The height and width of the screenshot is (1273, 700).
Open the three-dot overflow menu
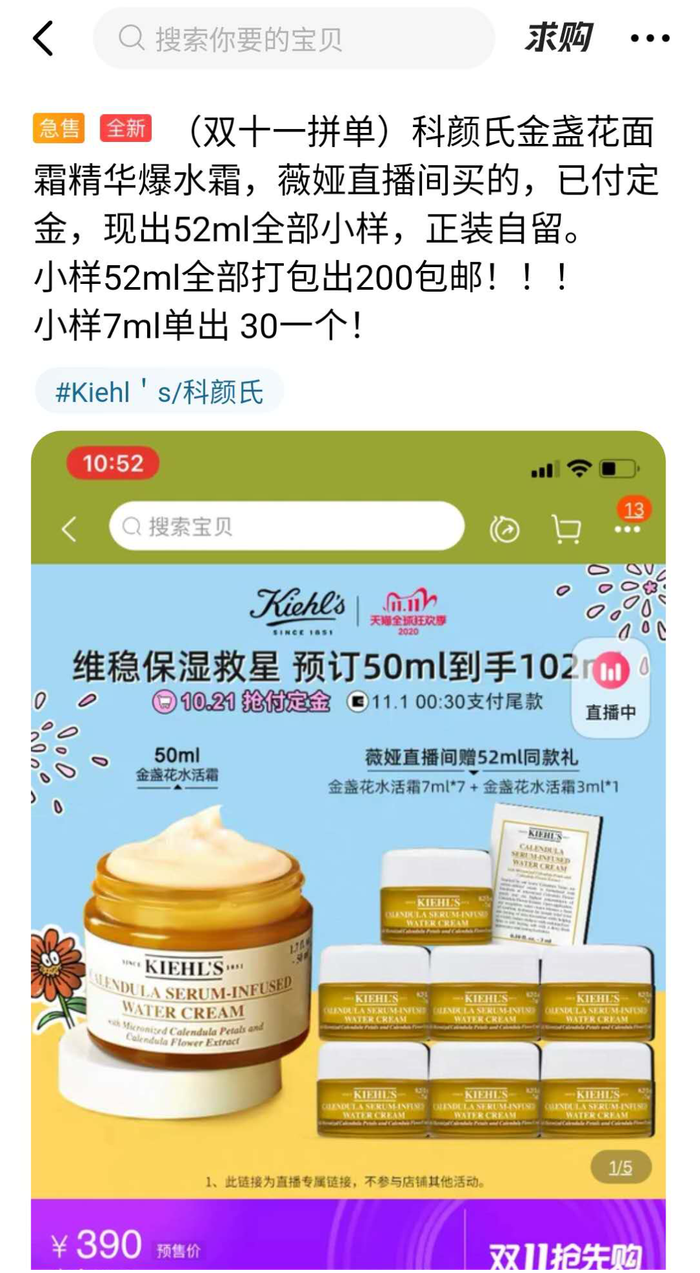coord(649,39)
